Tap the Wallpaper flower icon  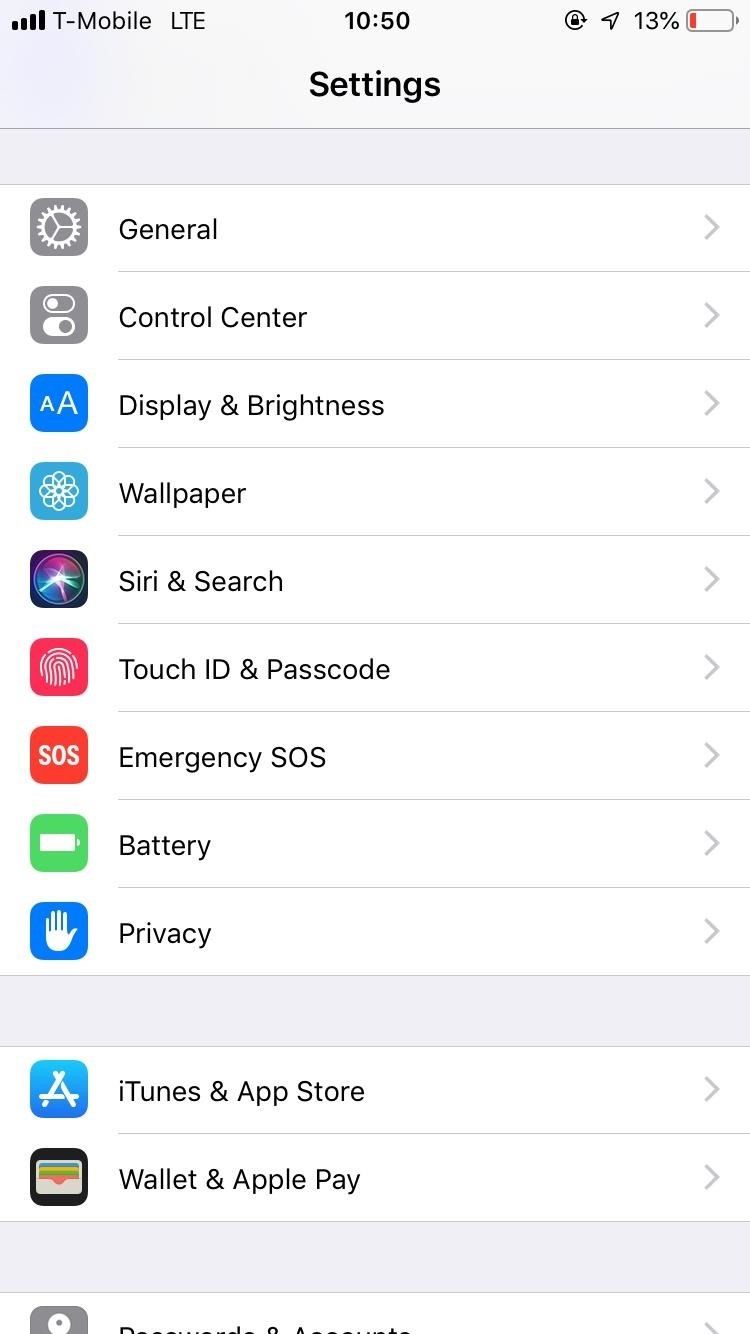[x=58, y=491]
